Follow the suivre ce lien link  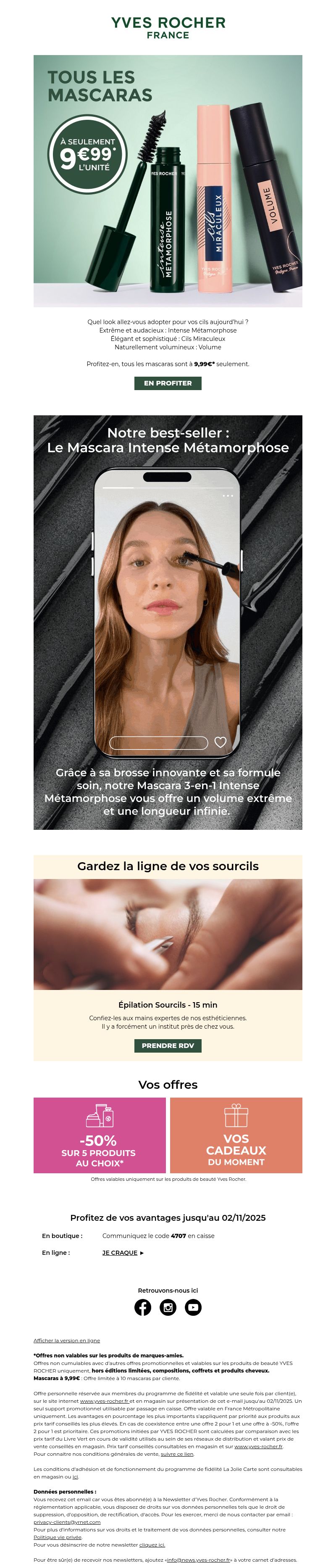pyautogui.click(x=176, y=1454)
